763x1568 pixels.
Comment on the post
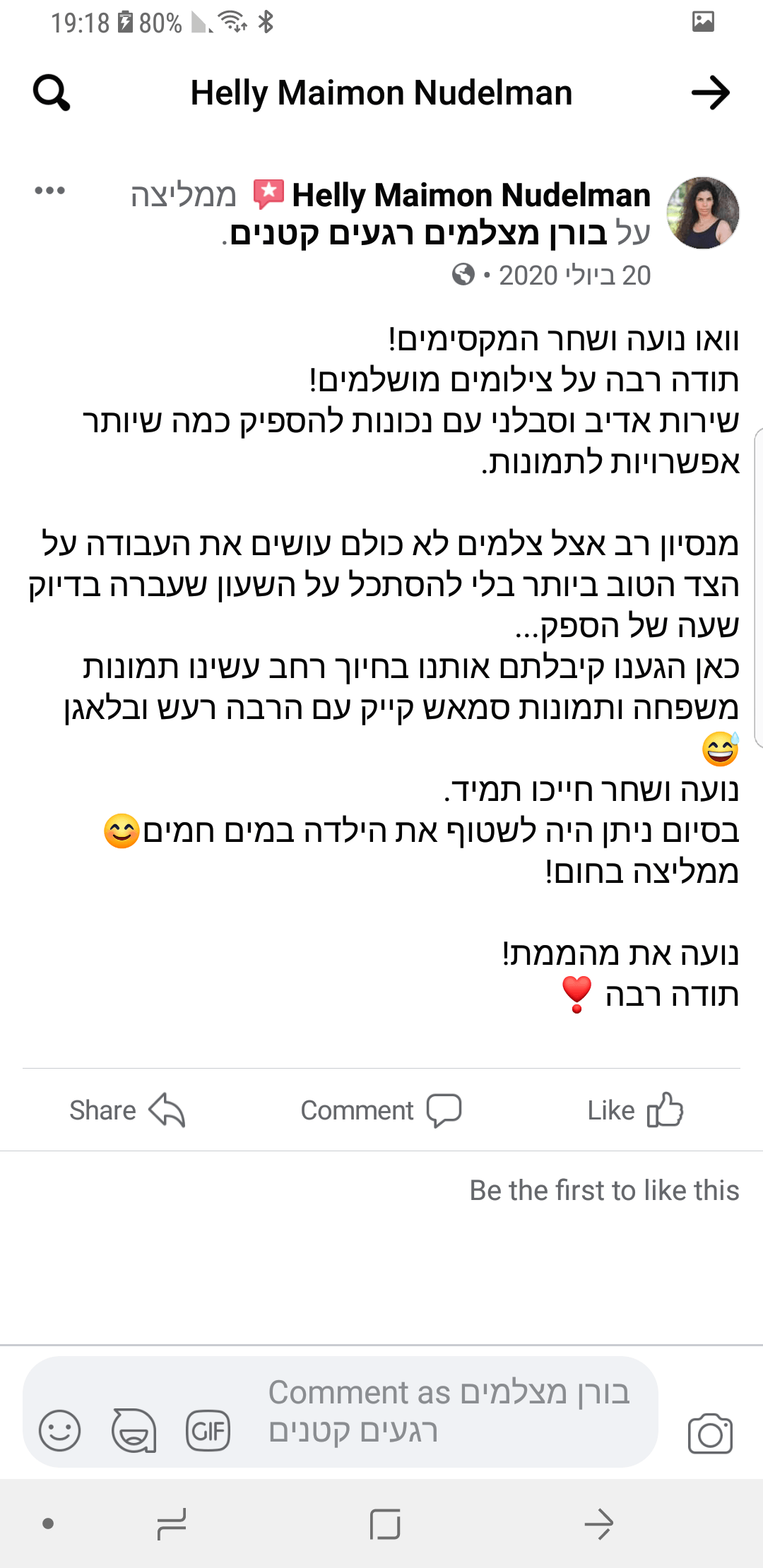pyautogui.click(x=381, y=1110)
